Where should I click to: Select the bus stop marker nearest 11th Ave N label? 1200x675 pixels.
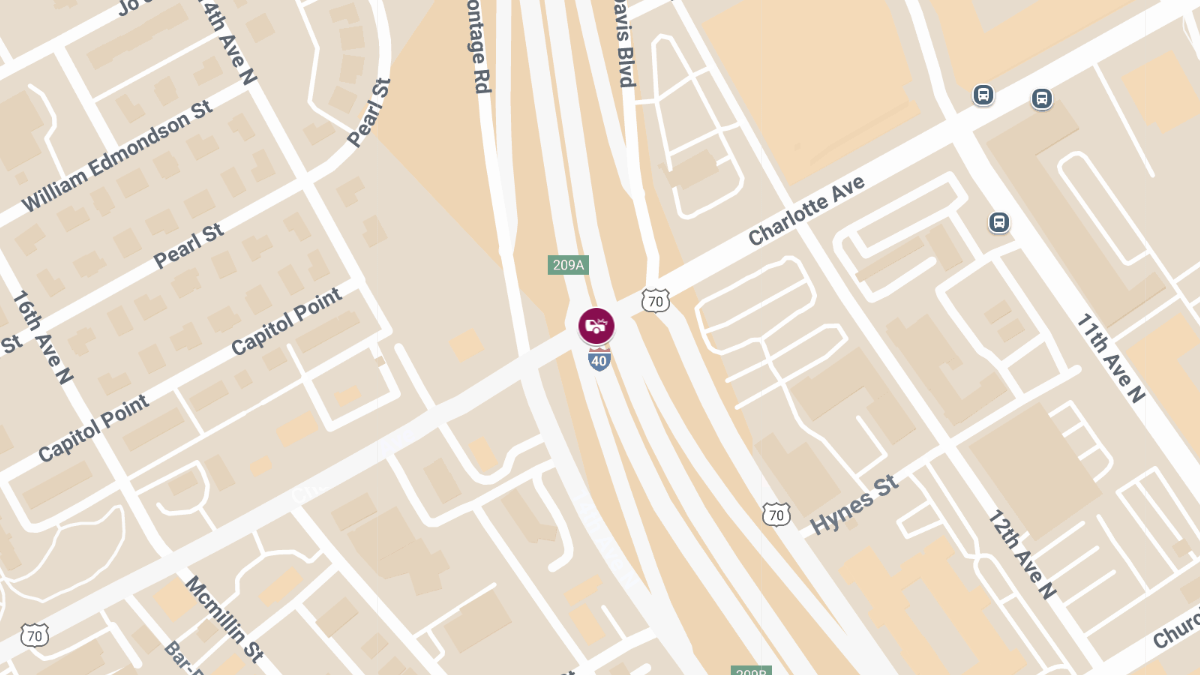coord(998,222)
